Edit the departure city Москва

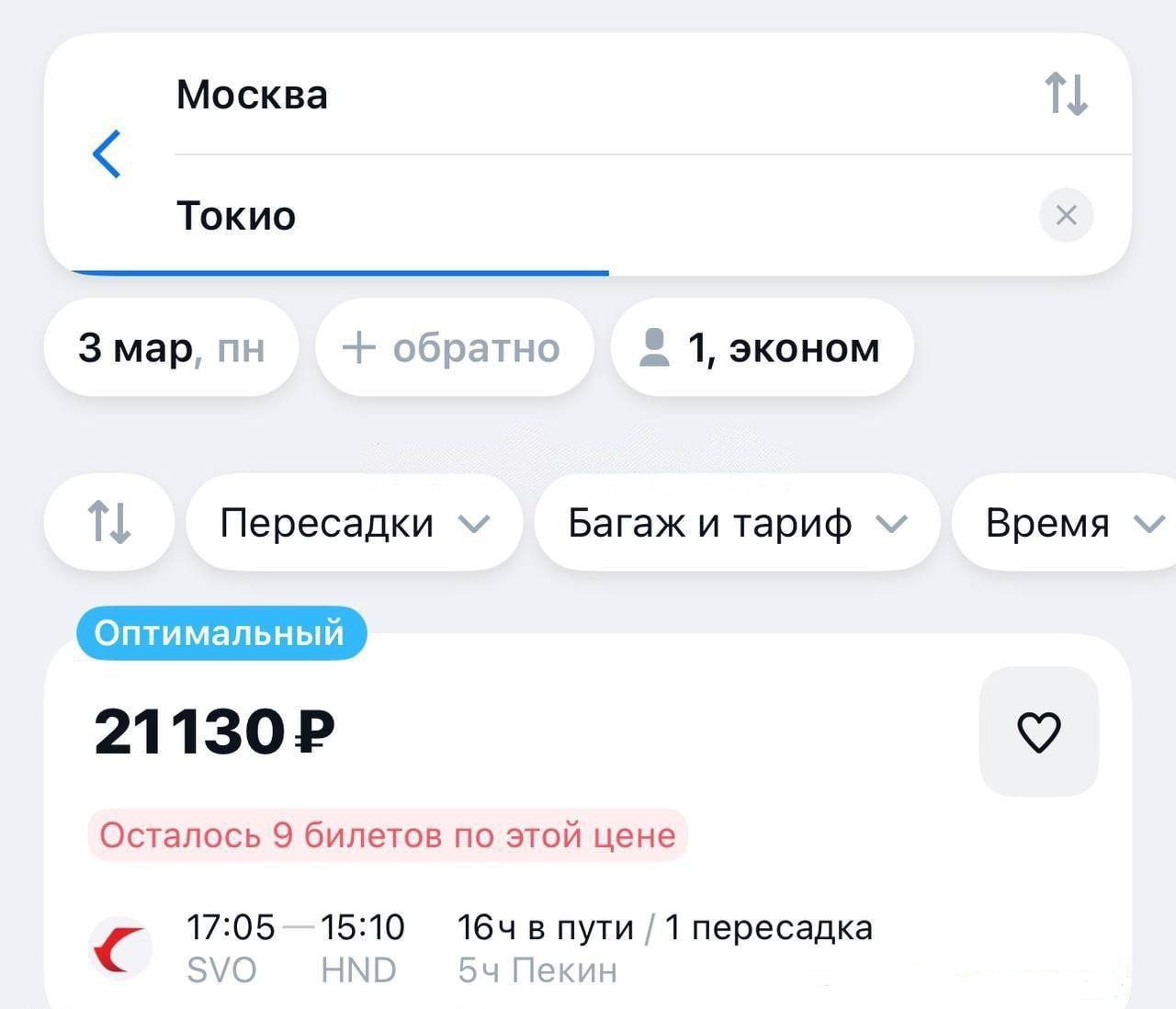click(252, 94)
